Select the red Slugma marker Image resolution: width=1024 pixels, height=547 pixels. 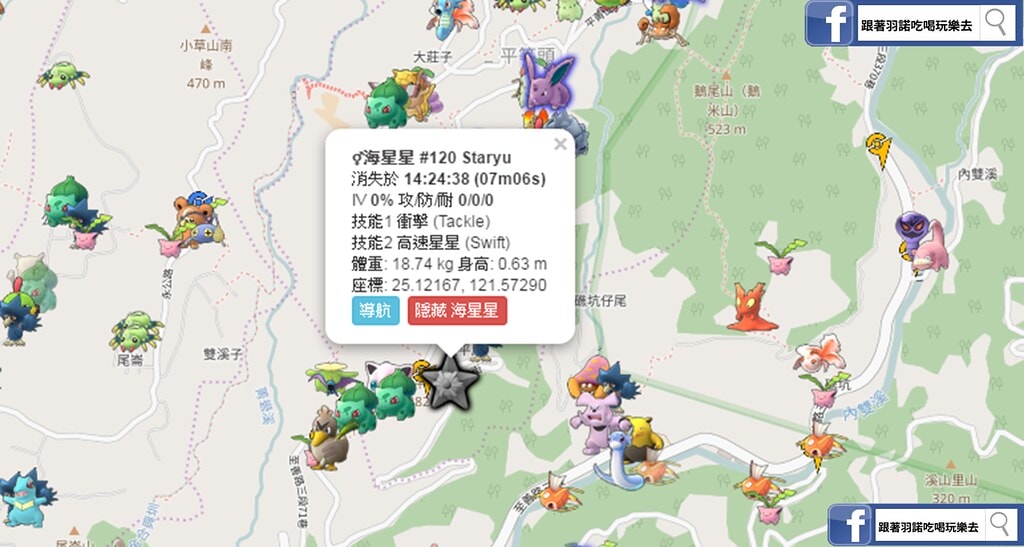(747, 307)
